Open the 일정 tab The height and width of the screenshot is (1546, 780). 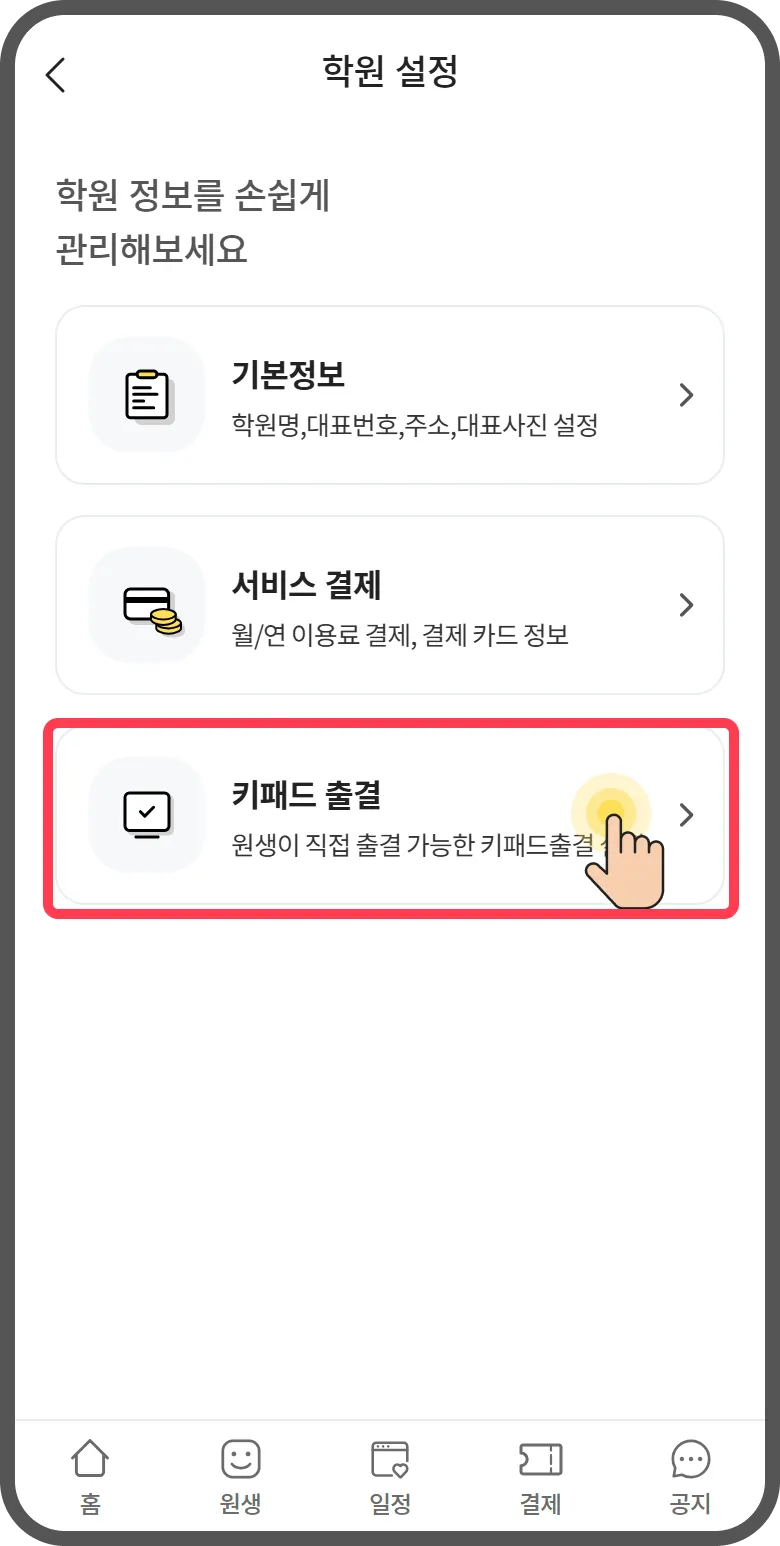tap(390, 1476)
